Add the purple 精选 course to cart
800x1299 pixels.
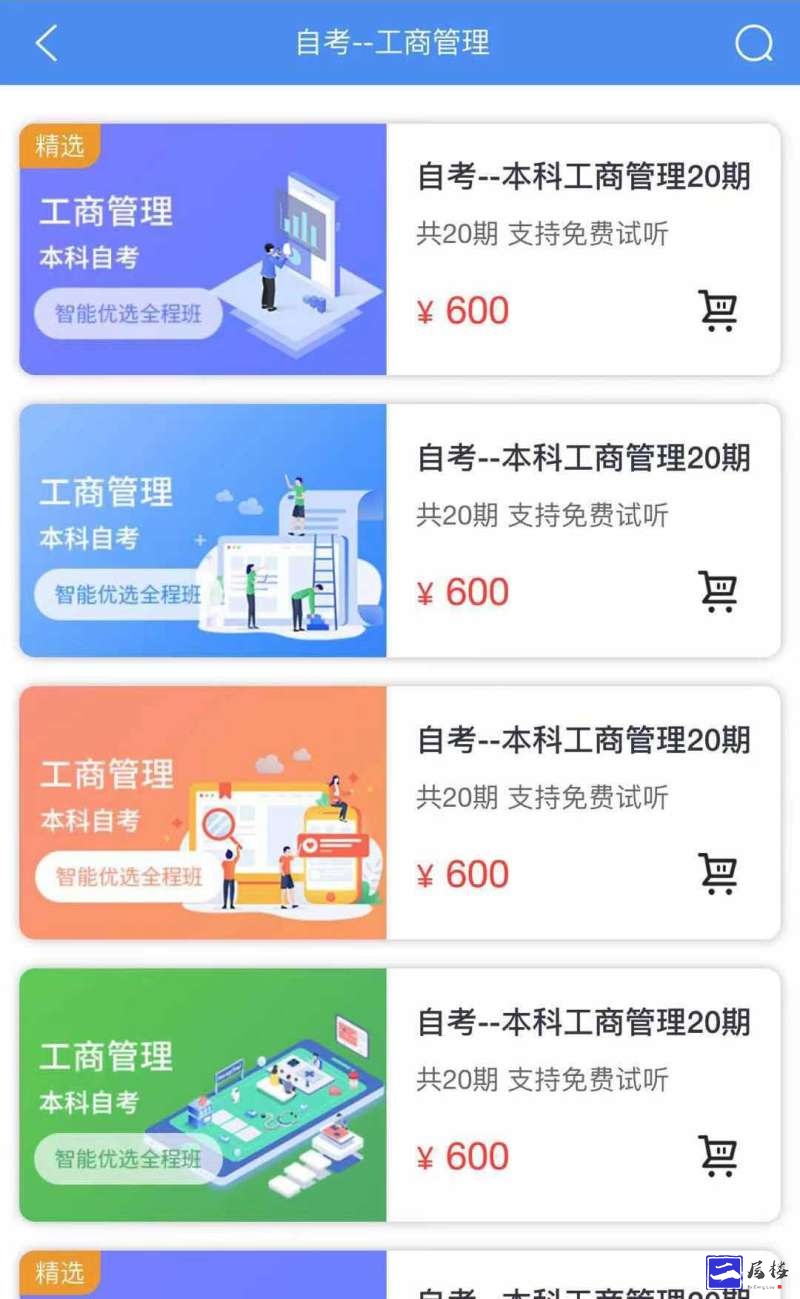[x=718, y=311]
